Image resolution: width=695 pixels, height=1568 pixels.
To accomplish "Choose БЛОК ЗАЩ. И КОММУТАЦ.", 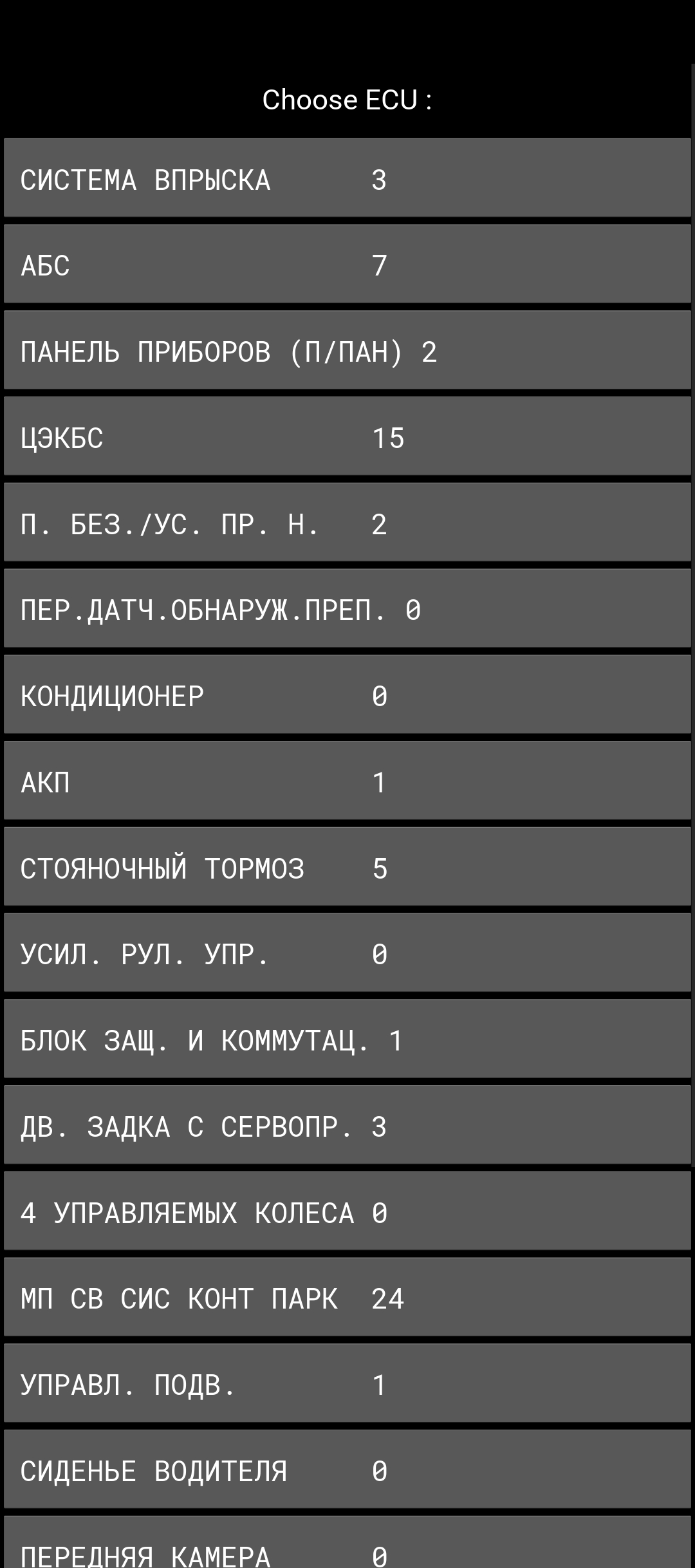I will tap(347, 1040).
